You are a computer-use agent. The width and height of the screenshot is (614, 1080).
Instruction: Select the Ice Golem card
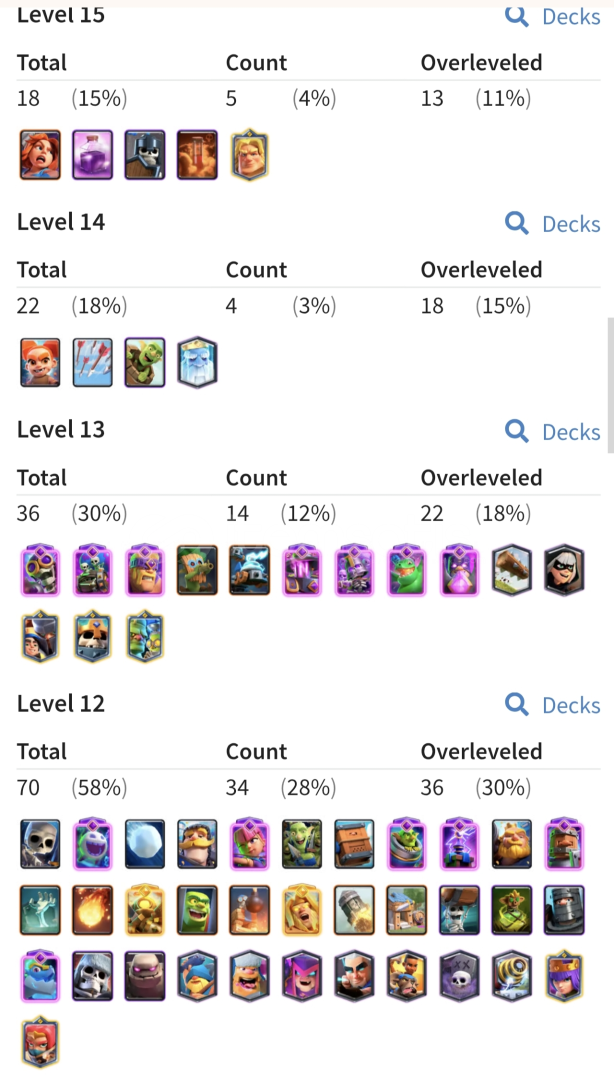[x=197, y=362]
